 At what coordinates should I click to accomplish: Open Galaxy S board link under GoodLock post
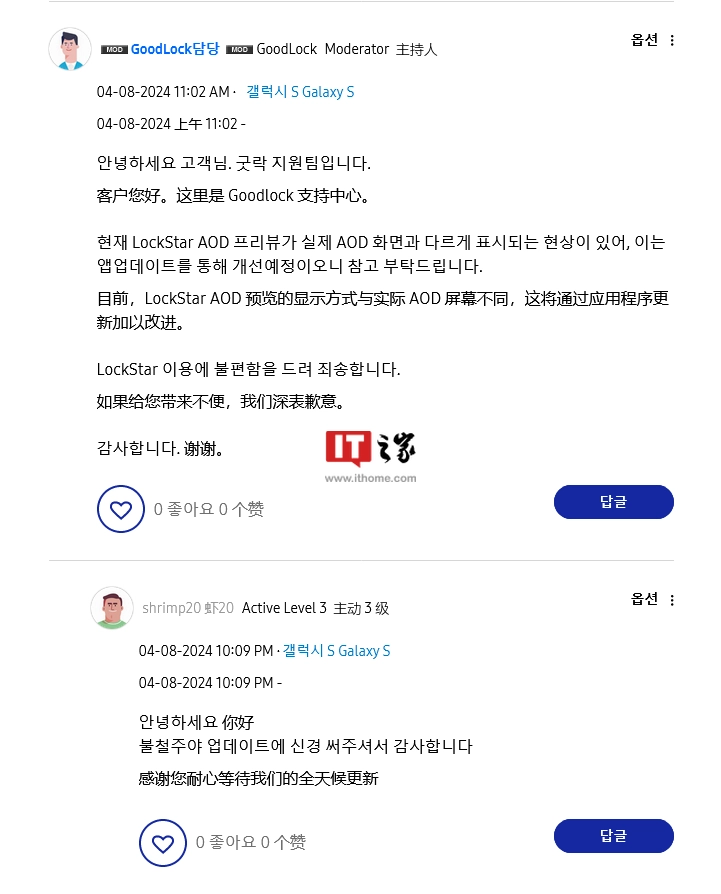point(300,92)
